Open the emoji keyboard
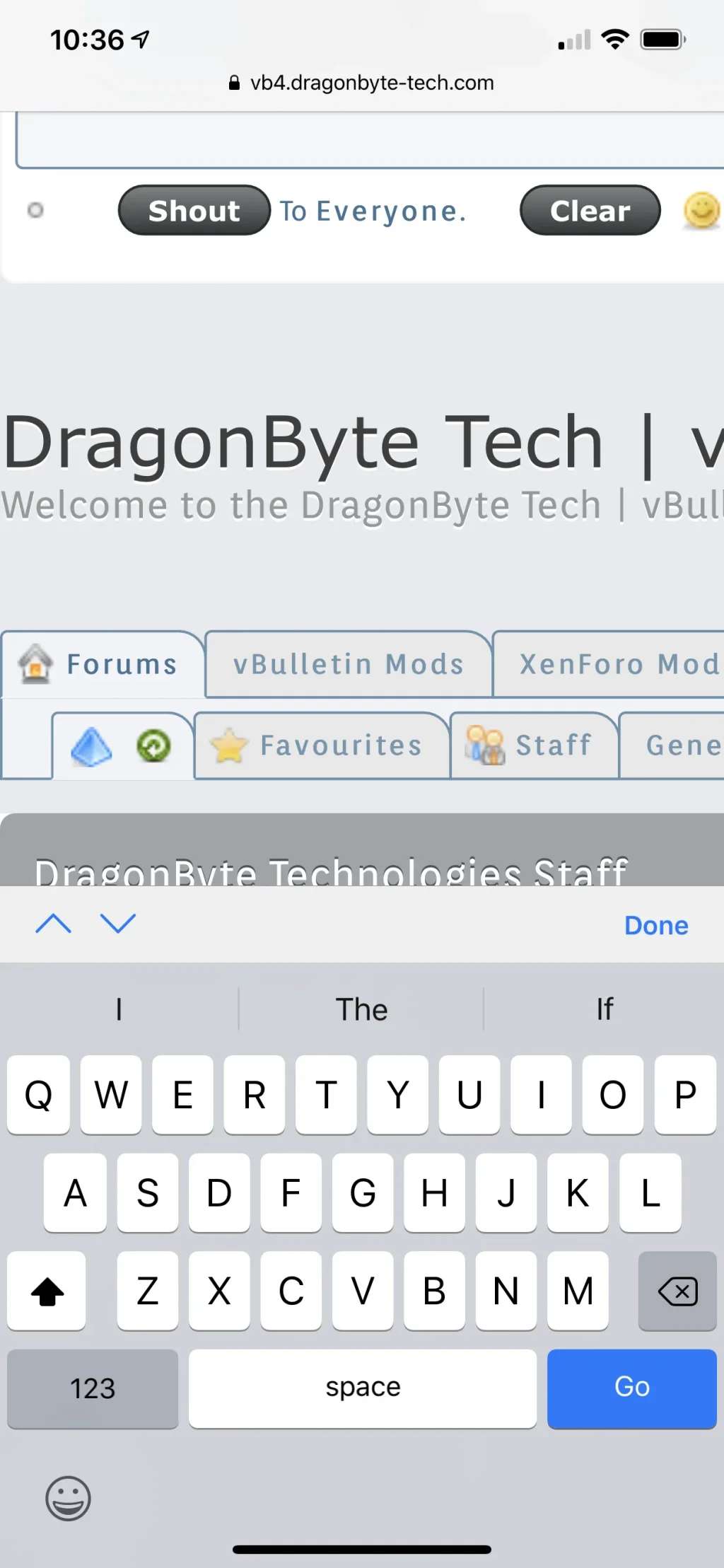 tap(68, 1497)
